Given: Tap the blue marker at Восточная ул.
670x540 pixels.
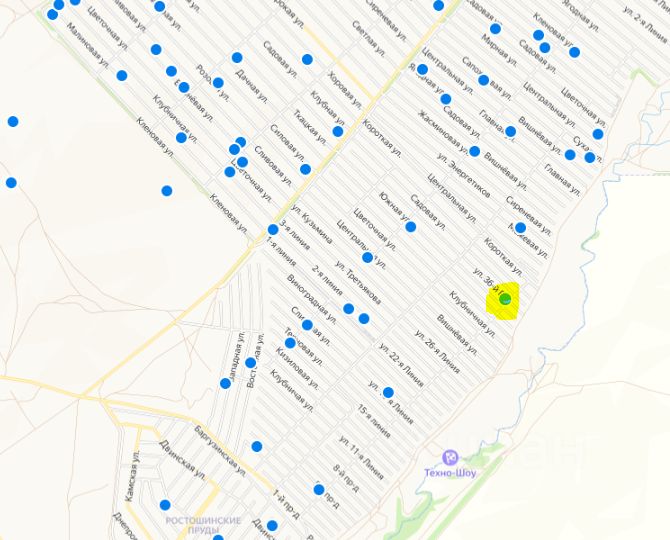Looking at the screenshot, I should click(250, 362).
